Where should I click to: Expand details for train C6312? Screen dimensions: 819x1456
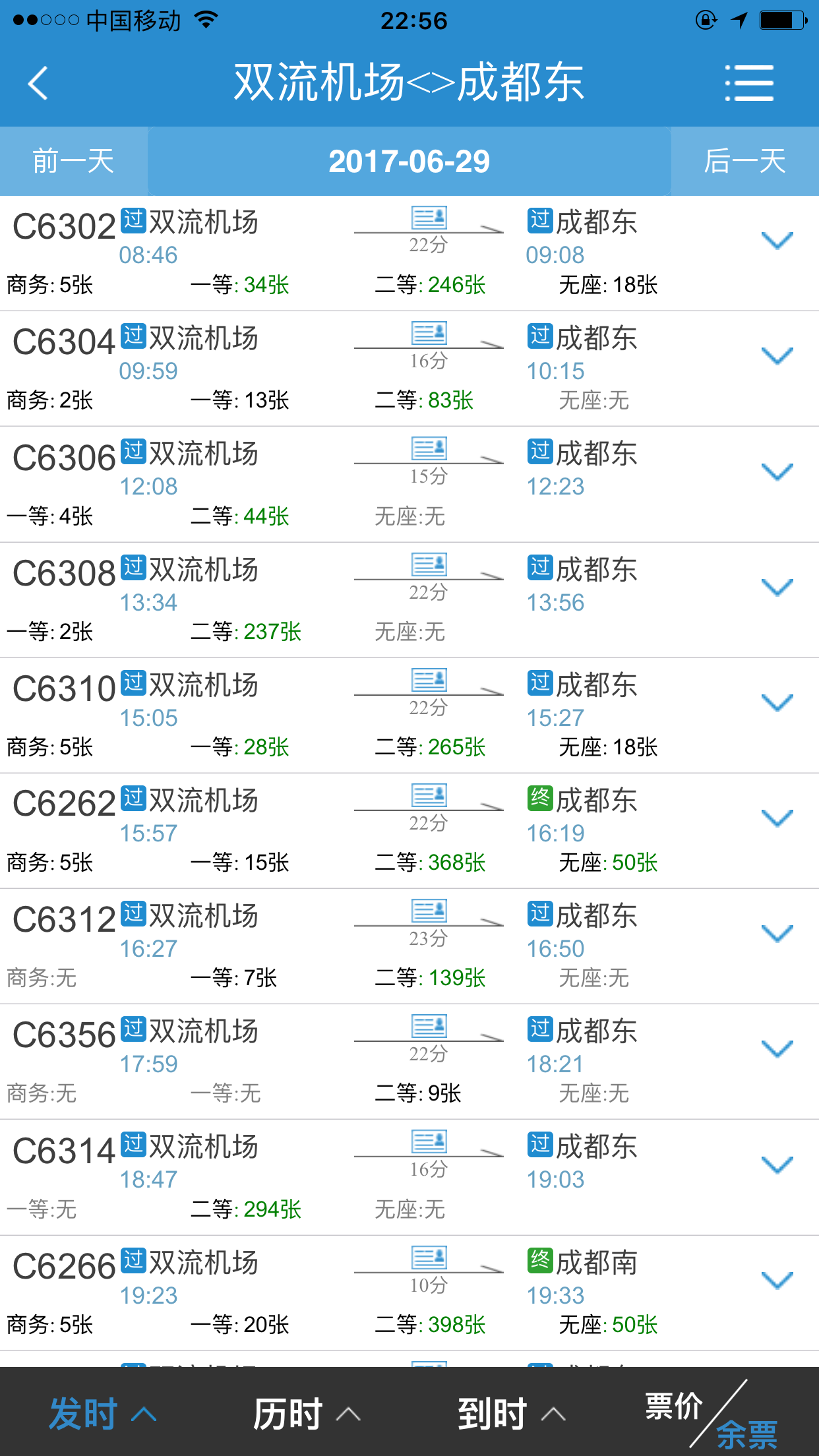click(x=777, y=934)
